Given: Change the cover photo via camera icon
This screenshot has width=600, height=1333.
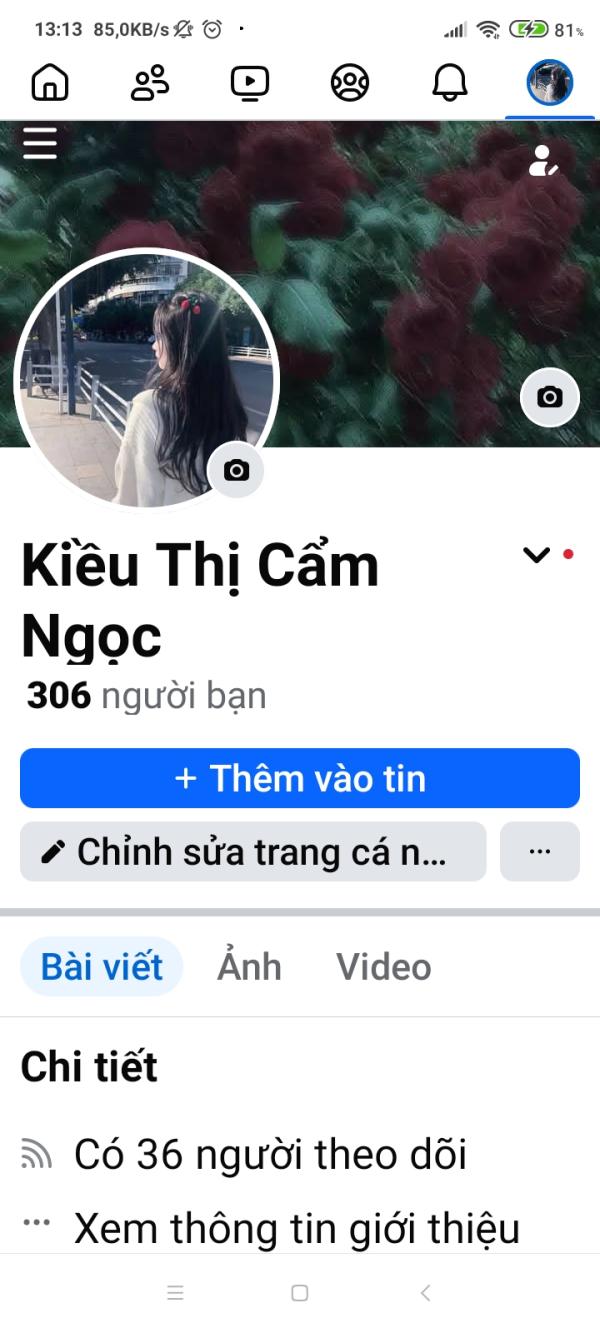Looking at the screenshot, I should (550, 397).
